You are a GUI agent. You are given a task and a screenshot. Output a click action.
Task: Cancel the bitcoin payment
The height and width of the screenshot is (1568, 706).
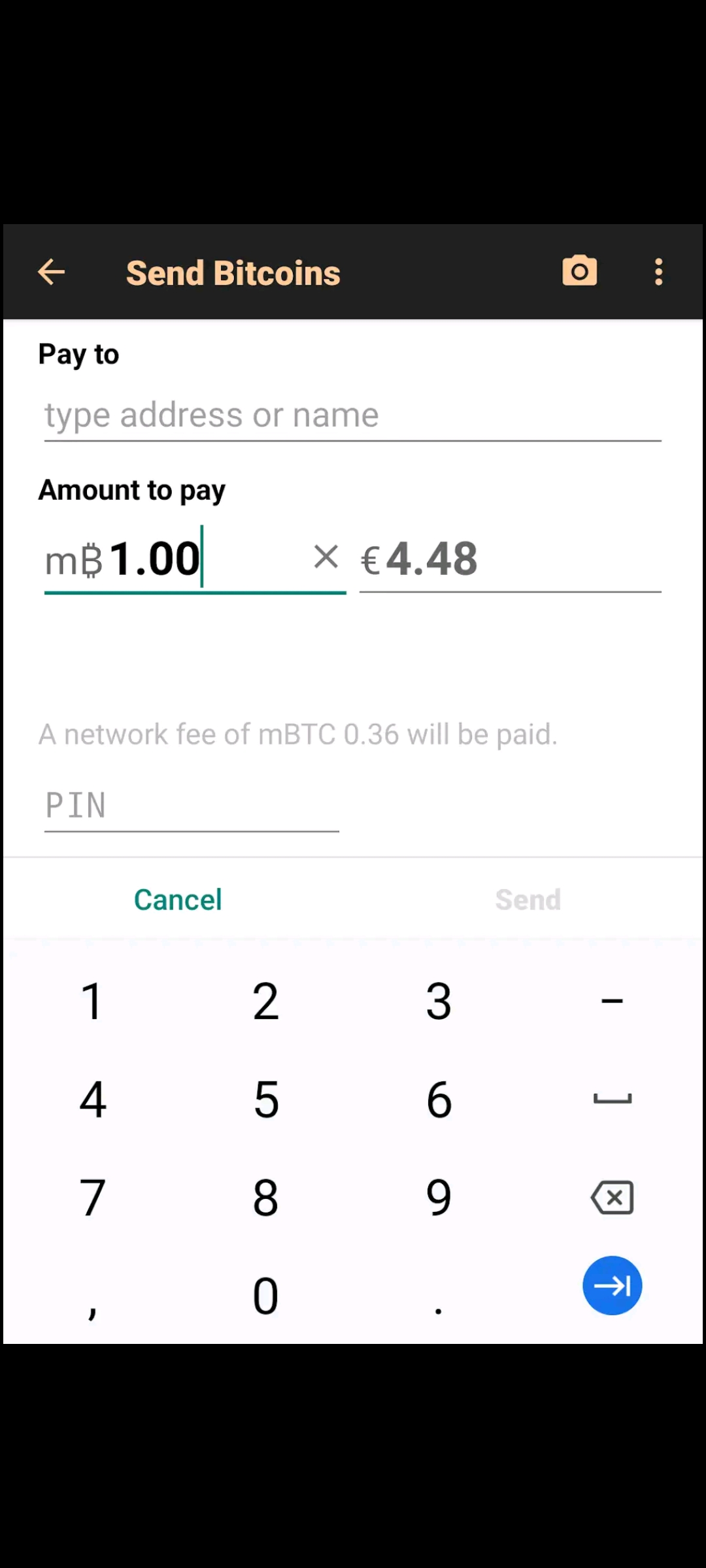tap(178, 900)
